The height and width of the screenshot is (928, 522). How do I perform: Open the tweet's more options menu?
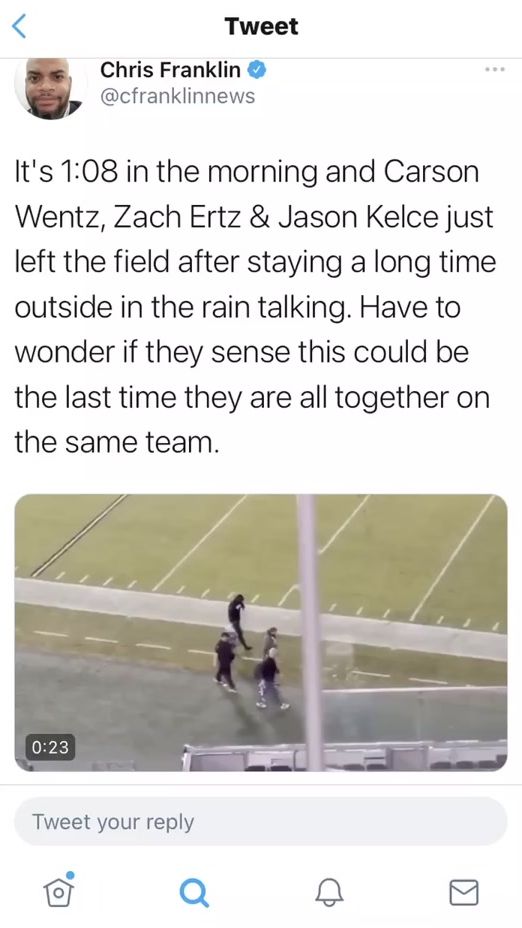click(x=494, y=70)
